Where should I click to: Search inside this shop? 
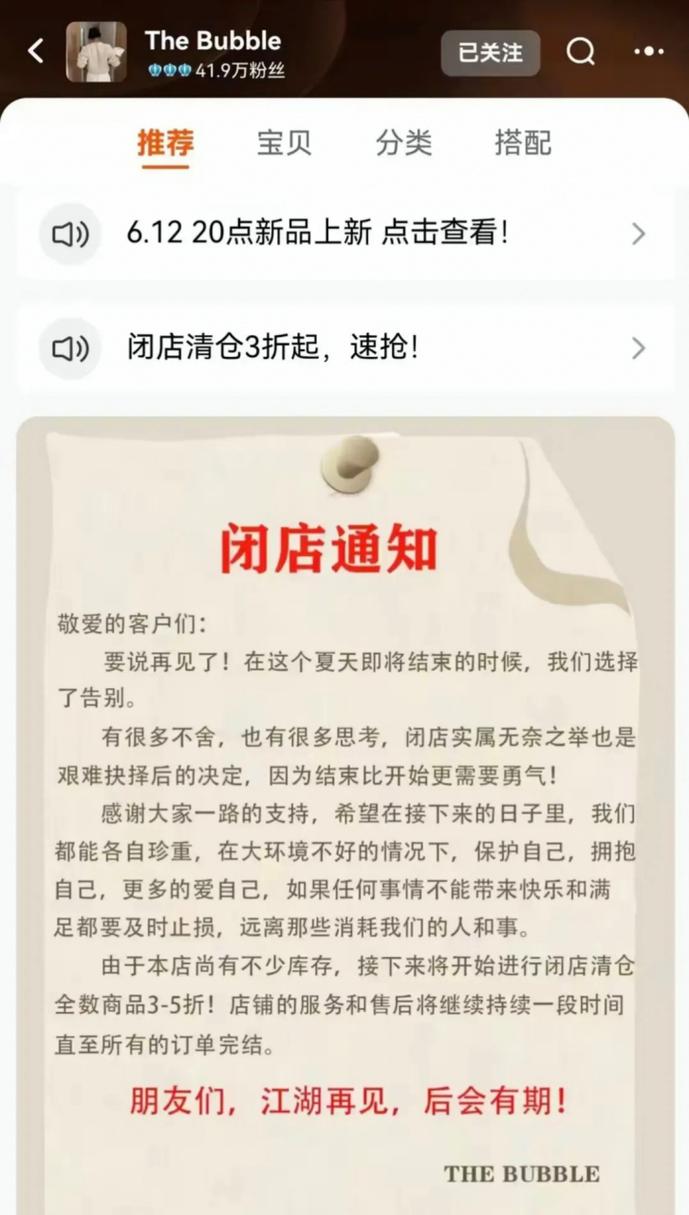pos(581,51)
